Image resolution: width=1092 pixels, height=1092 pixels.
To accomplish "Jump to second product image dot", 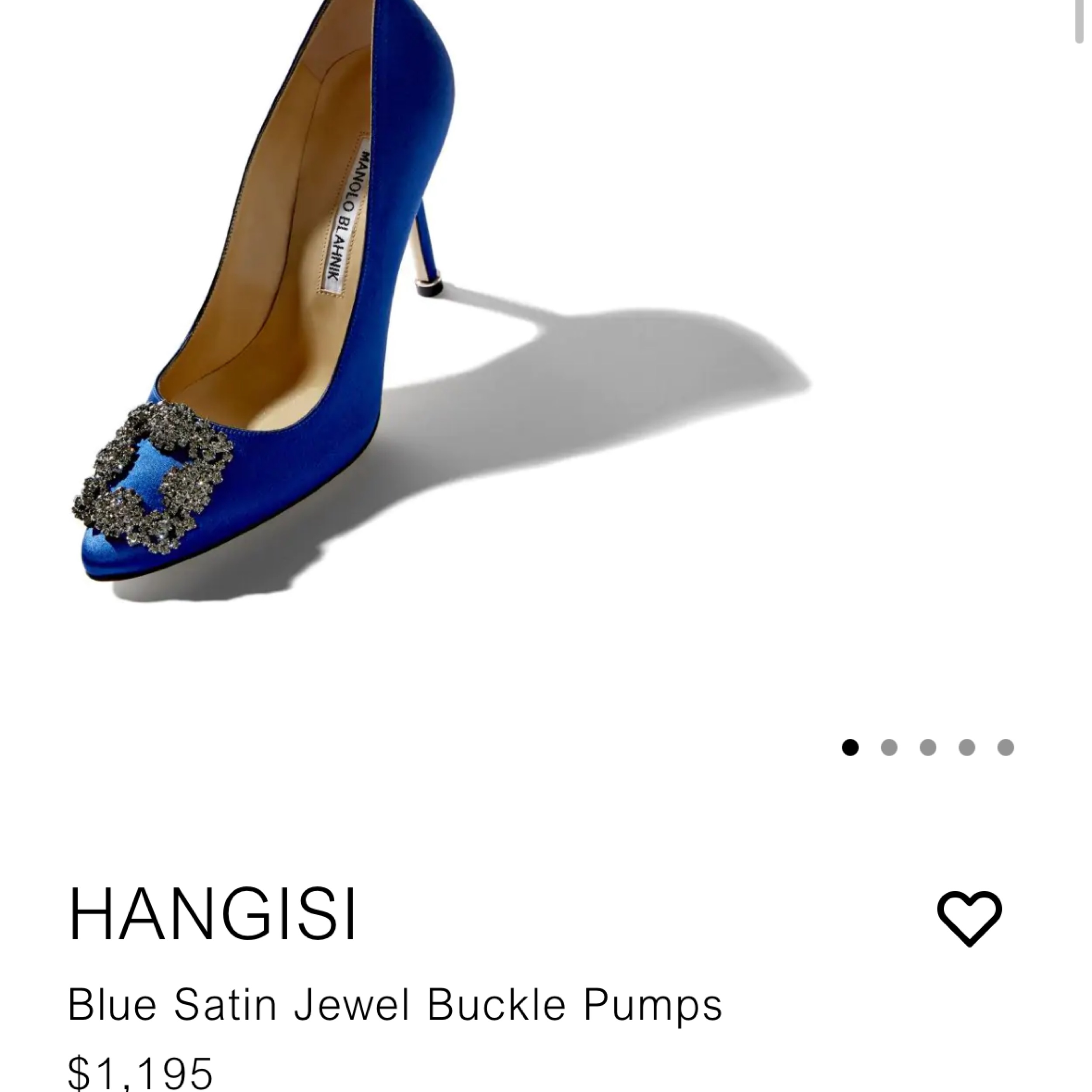I will [x=889, y=747].
